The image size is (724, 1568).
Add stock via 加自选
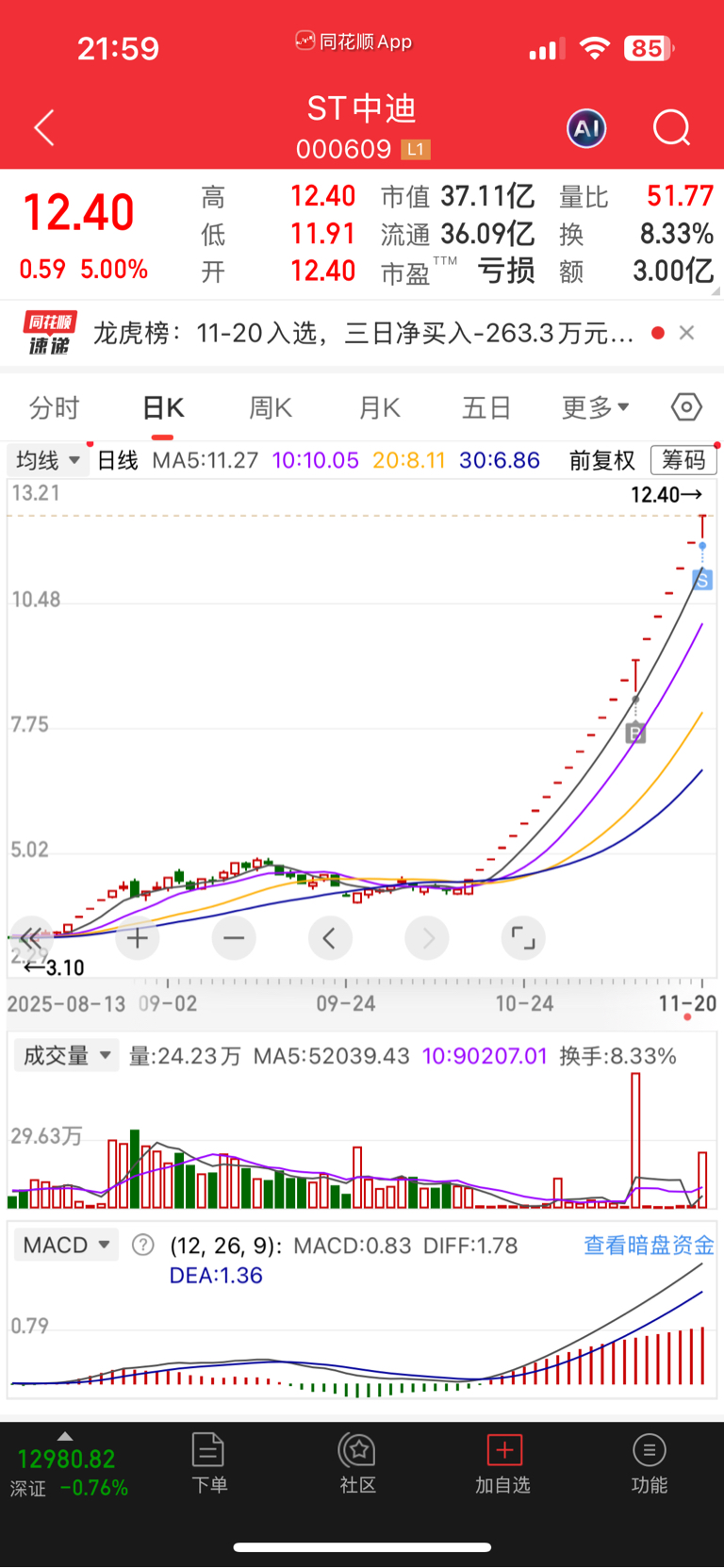(x=503, y=1463)
